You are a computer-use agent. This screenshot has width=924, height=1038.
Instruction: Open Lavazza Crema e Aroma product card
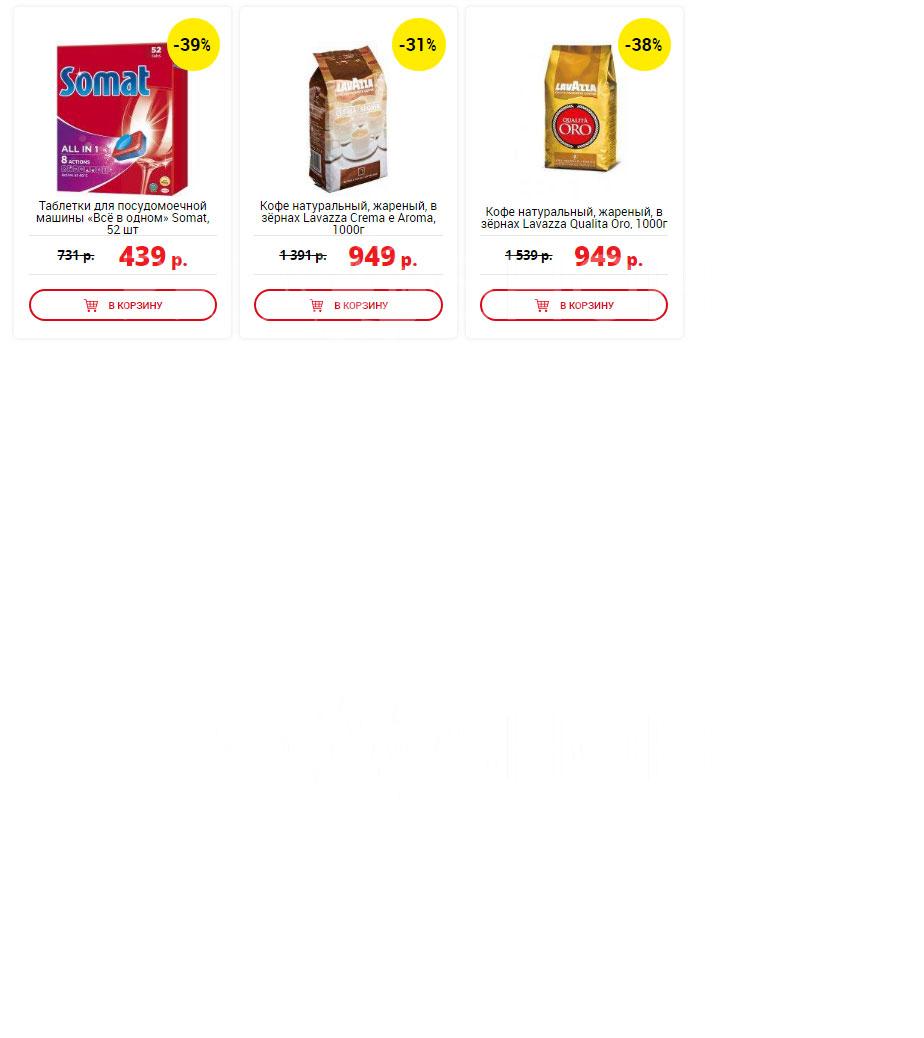point(348,218)
